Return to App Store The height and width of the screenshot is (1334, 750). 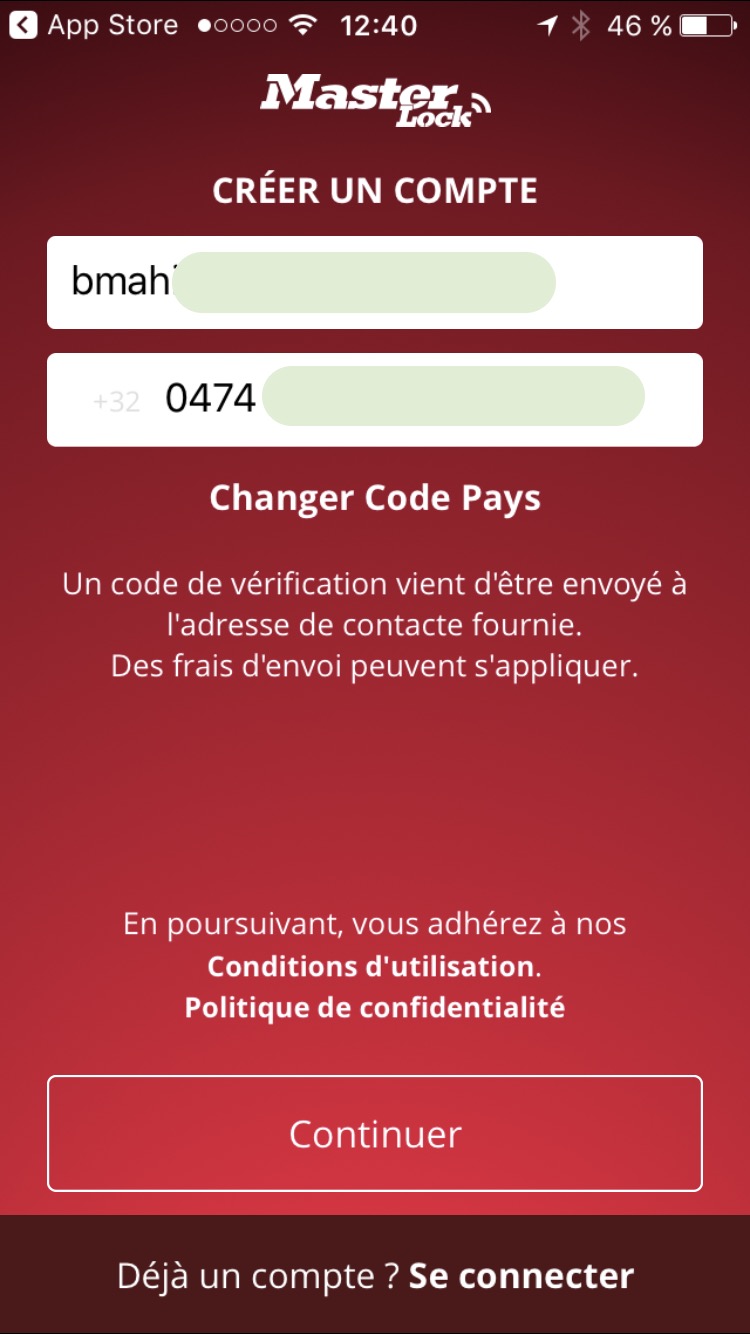pos(95,25)
